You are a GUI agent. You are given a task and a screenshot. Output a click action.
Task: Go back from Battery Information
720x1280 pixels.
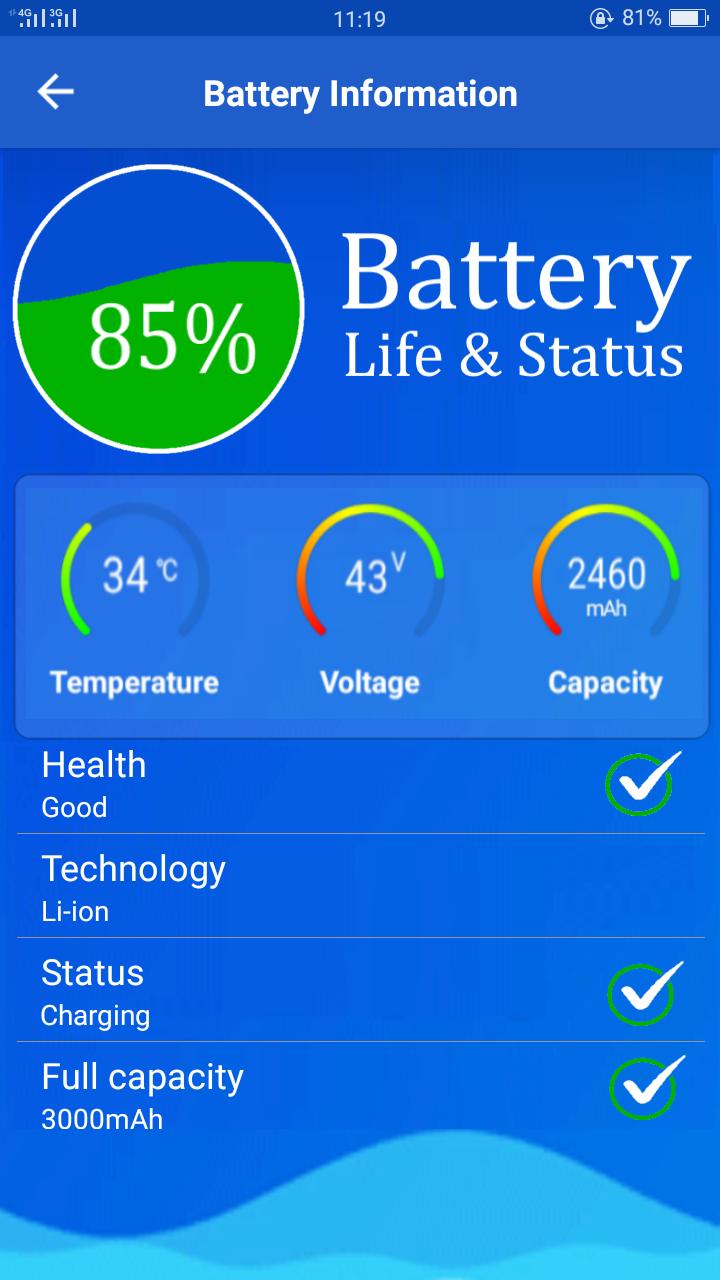(x=56, y=93)
